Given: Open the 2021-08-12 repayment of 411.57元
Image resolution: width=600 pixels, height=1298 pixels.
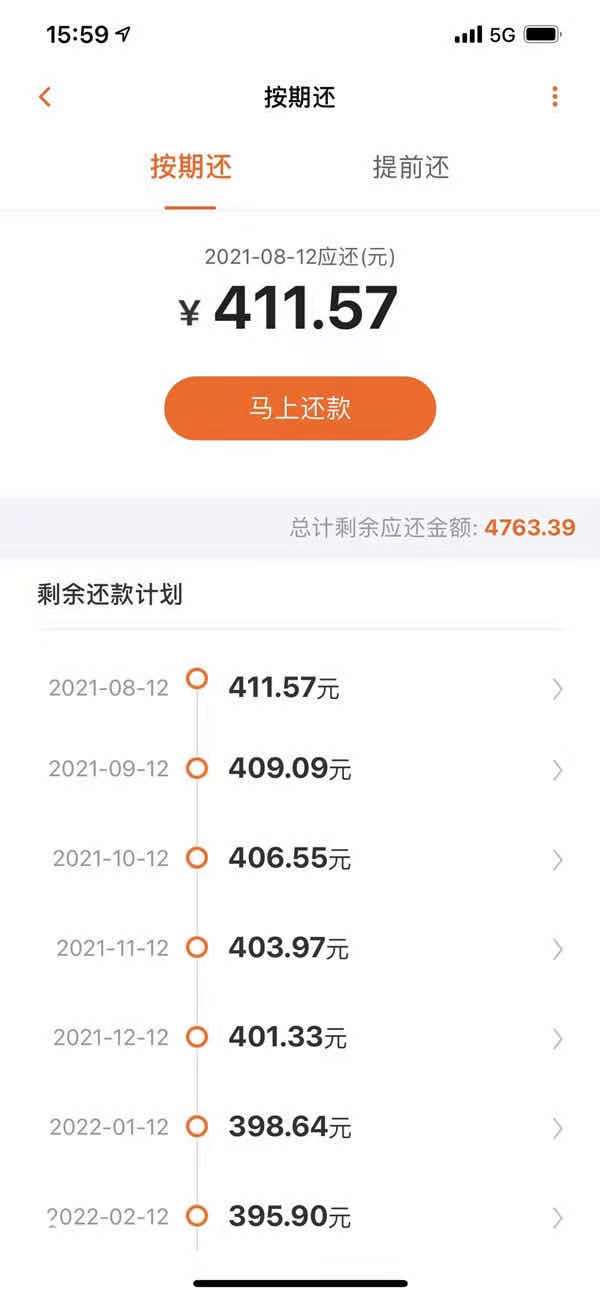Looking at the screenshot, I should tap(300, 688).
